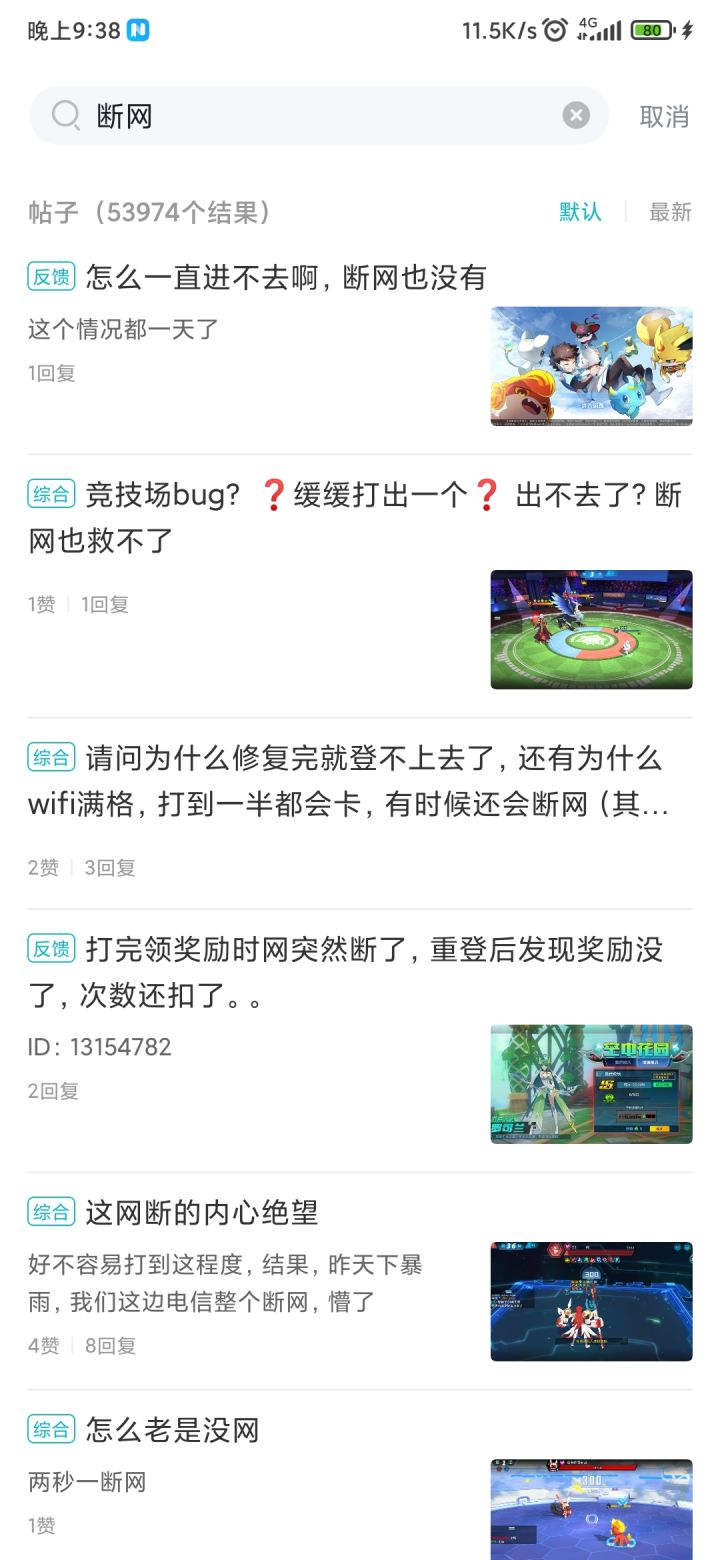
Task: Tap the 1回复 reply count on the first post
Action: [52, 372]
